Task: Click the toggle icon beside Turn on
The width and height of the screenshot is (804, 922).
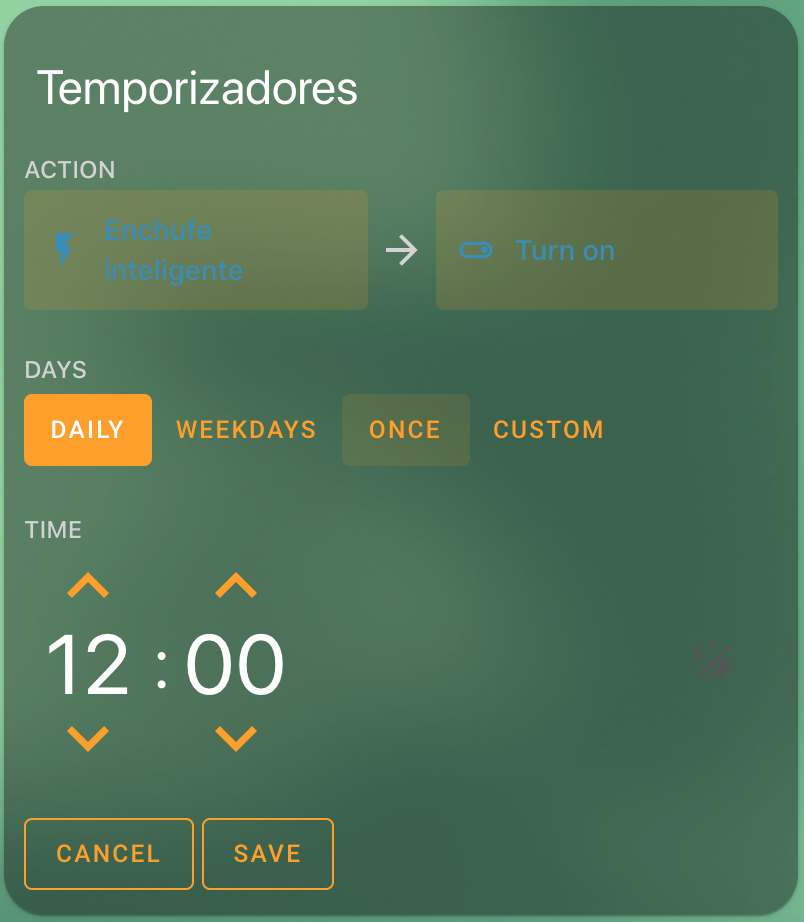Action: pos(478,250)
